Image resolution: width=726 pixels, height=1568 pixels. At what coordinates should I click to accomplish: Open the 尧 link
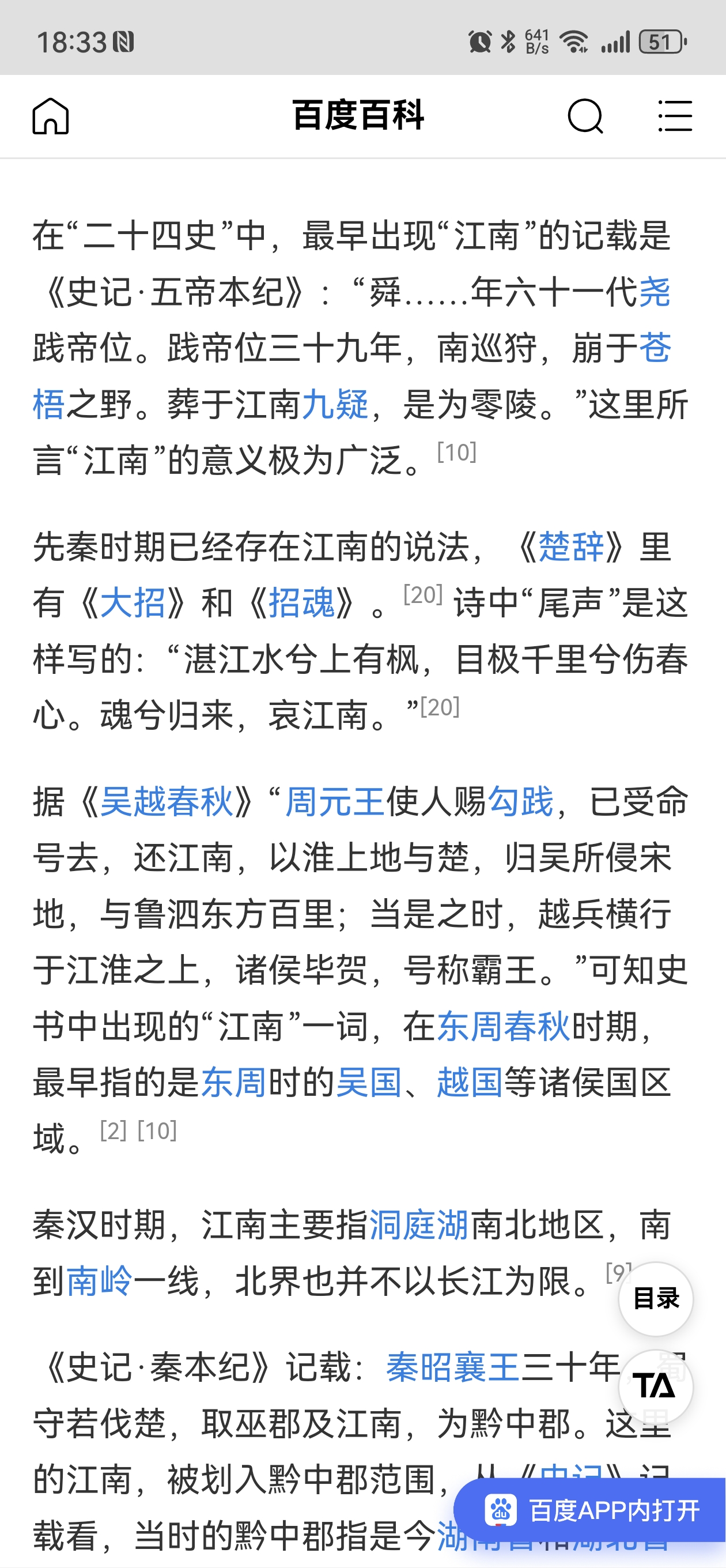pyautogui.click(x=655, y=292)
